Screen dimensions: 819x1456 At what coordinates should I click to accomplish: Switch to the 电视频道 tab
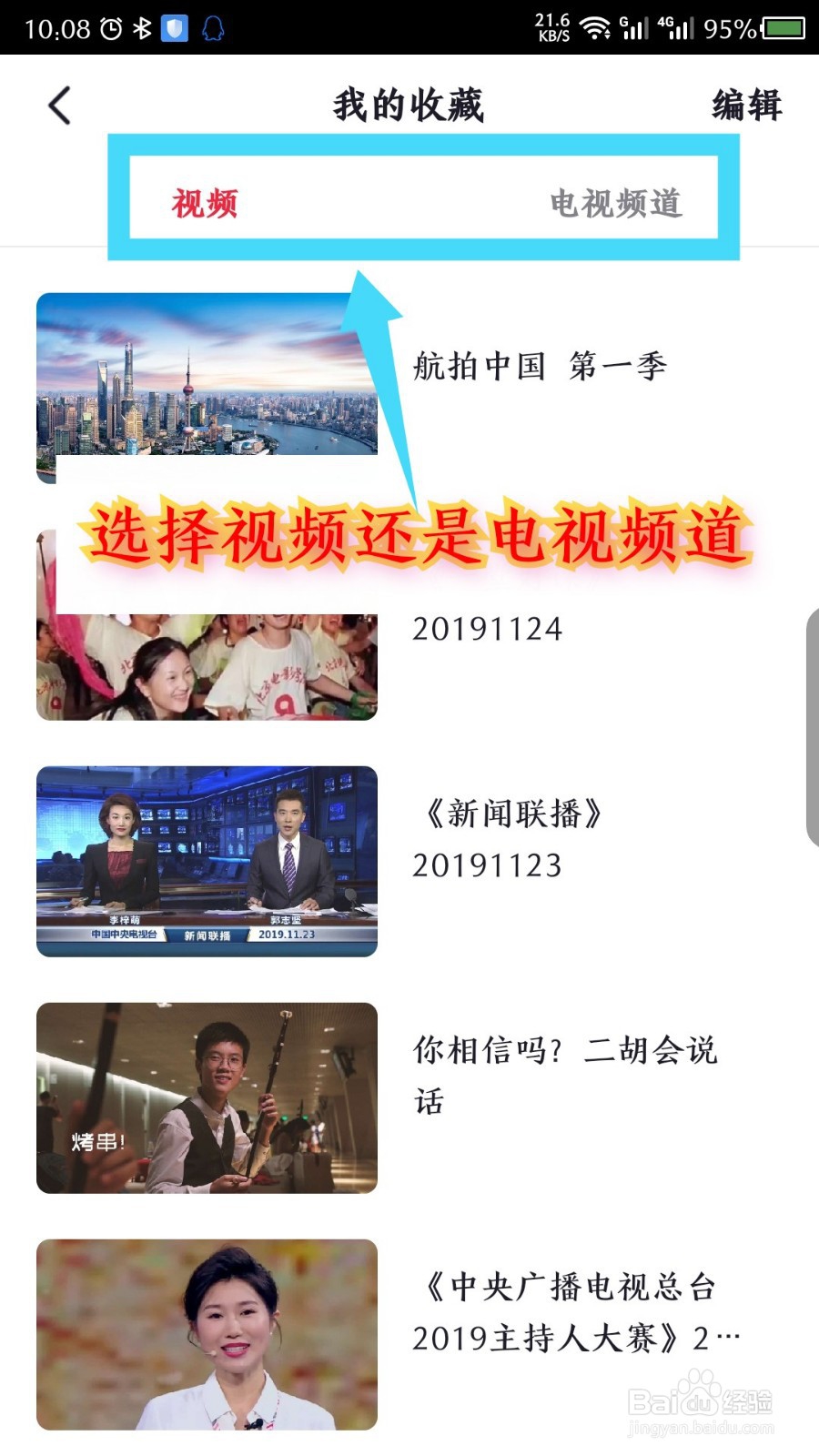pyautogui.click(x=616, y=203)
